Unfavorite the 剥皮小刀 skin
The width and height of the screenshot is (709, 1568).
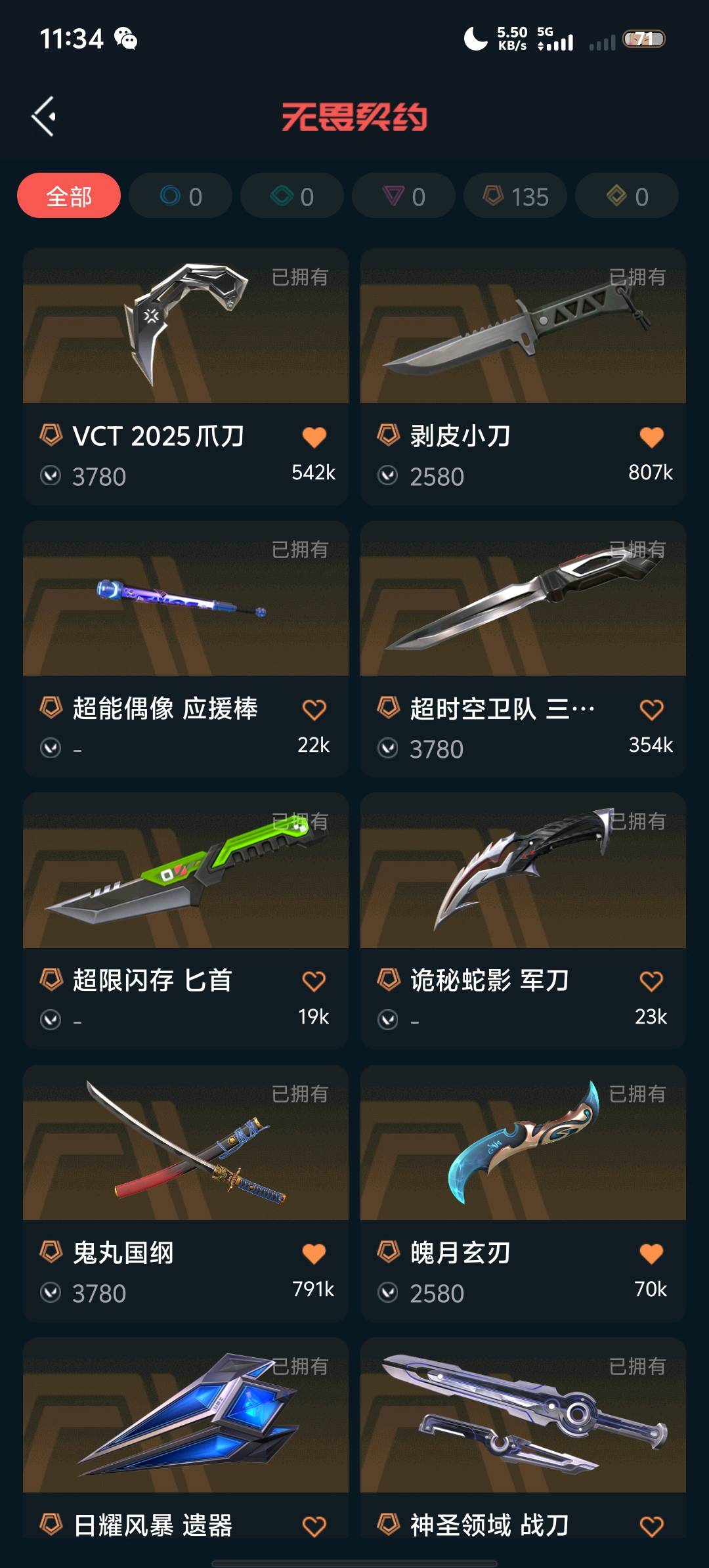651,437
